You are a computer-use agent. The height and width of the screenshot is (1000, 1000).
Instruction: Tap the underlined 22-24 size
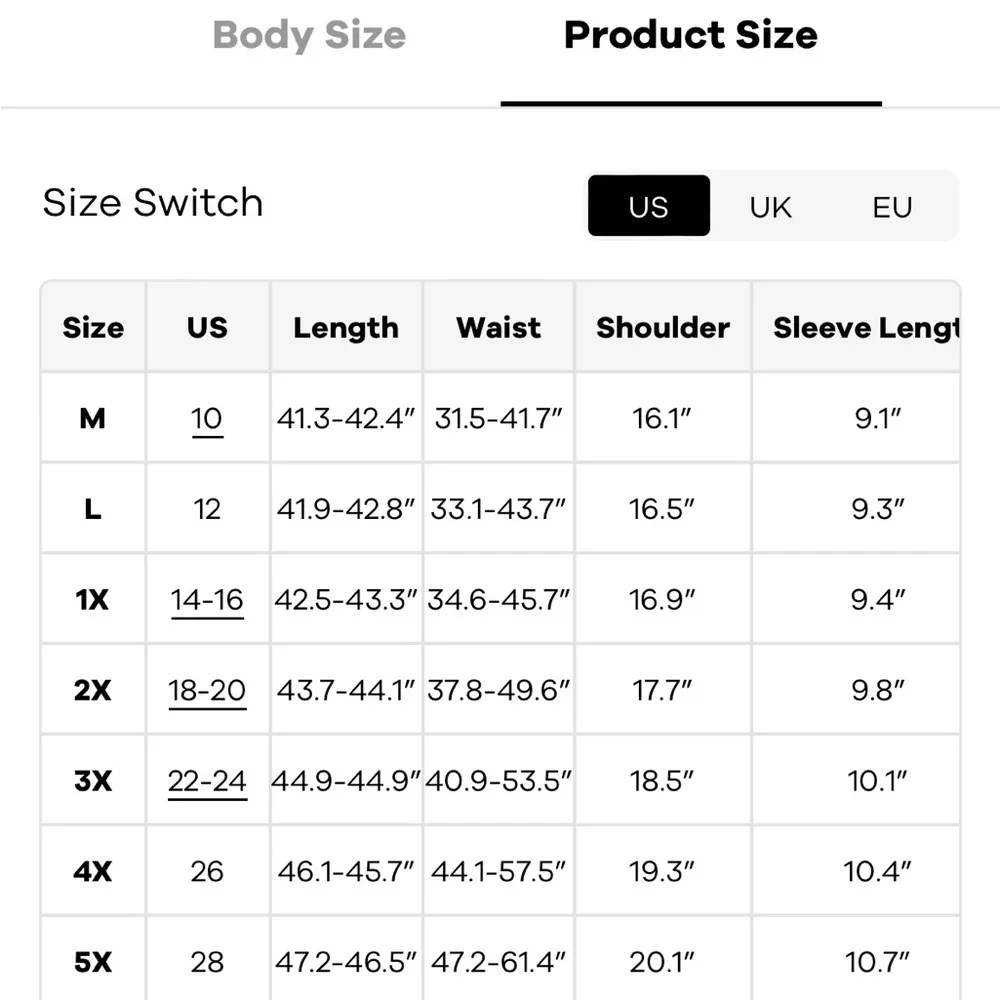pos(207,781)
